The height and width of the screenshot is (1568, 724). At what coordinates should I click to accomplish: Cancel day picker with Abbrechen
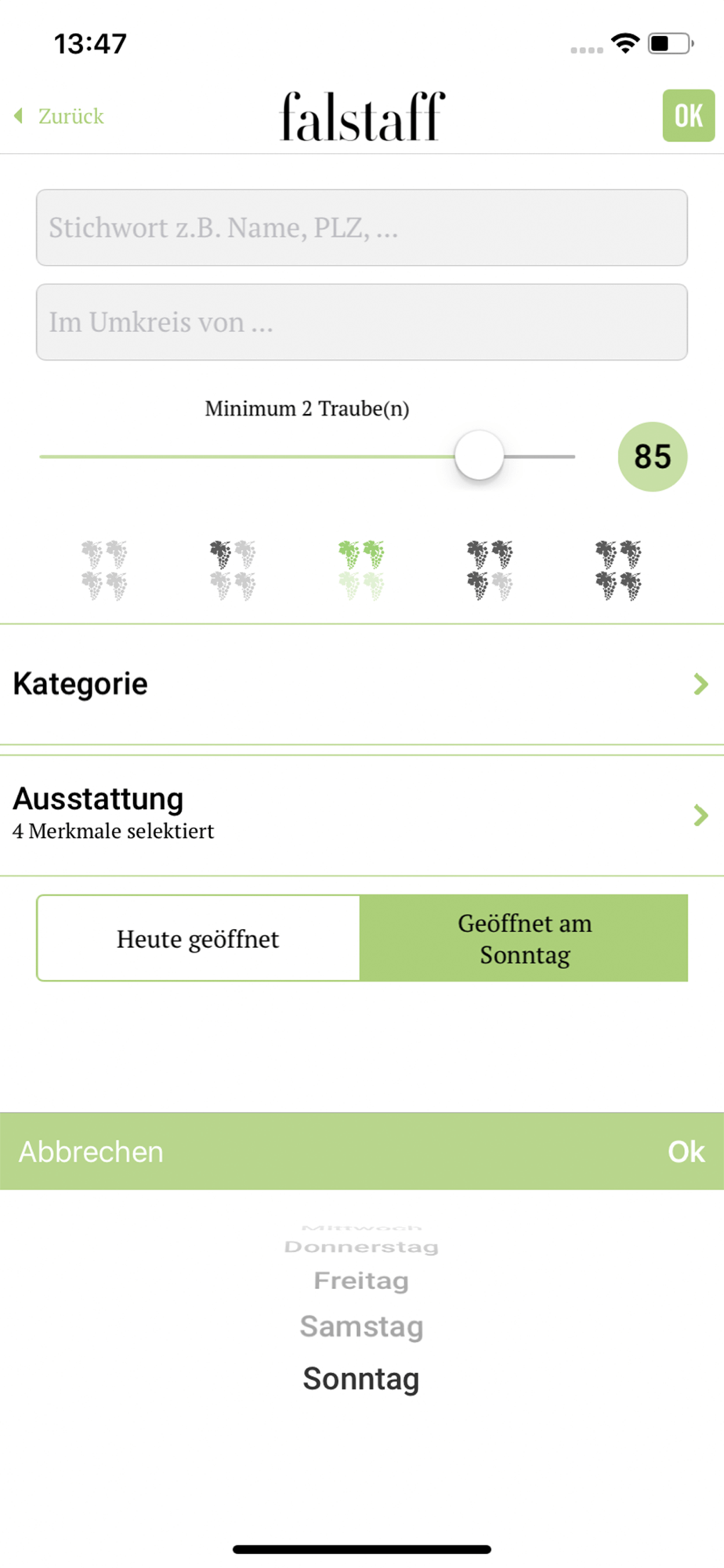pyautogui.click(x=91, y=1152)
